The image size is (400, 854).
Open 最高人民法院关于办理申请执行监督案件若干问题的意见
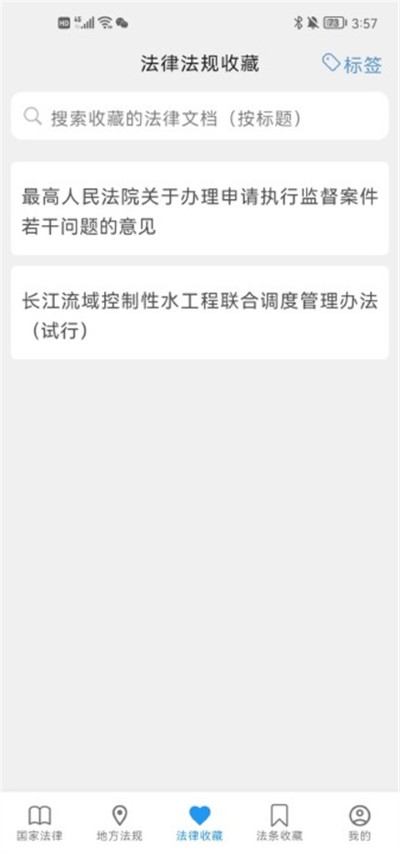[199, 209]
